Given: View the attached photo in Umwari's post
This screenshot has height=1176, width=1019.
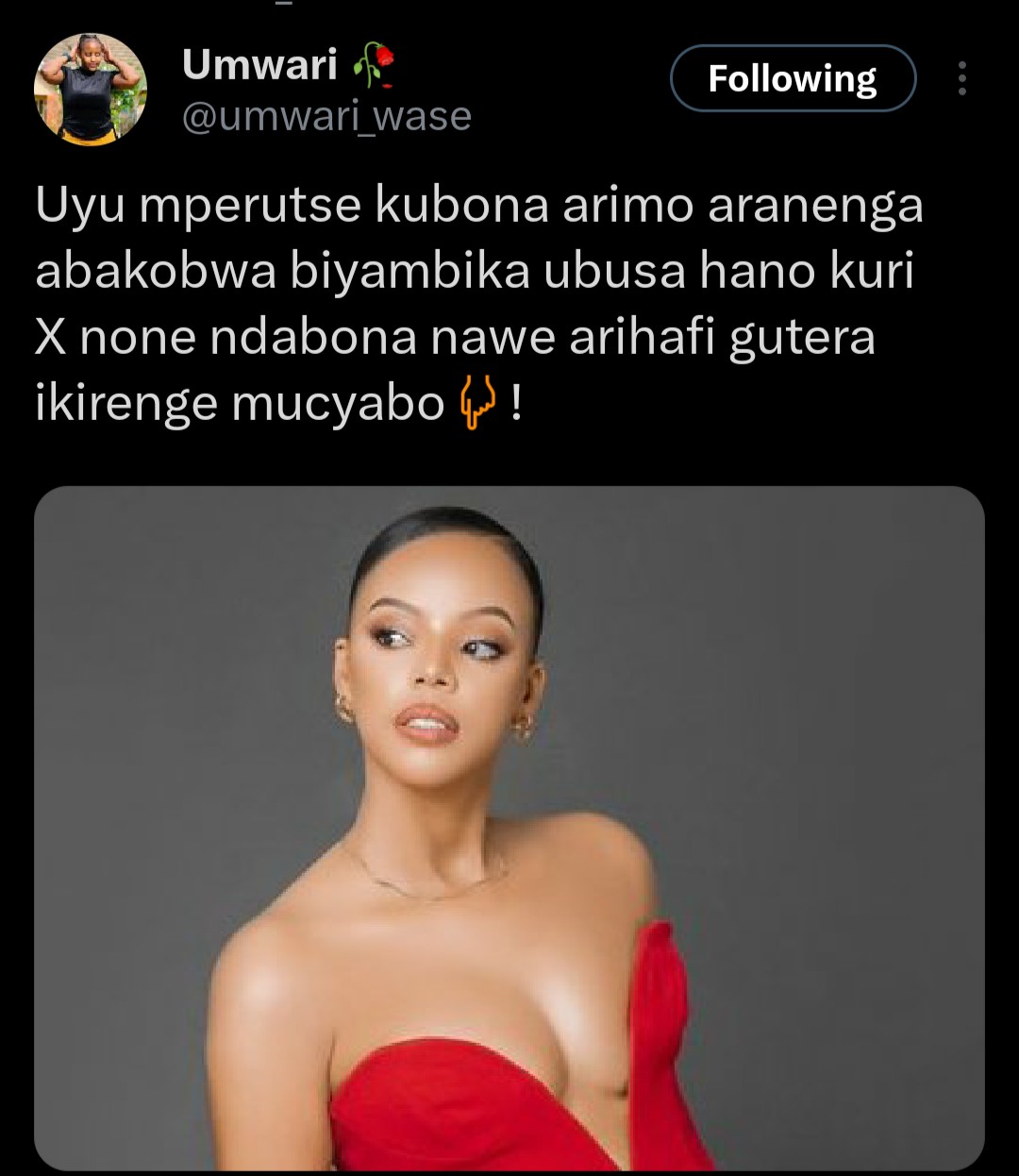Looking at the screenshot, I should tap(509, 827).
